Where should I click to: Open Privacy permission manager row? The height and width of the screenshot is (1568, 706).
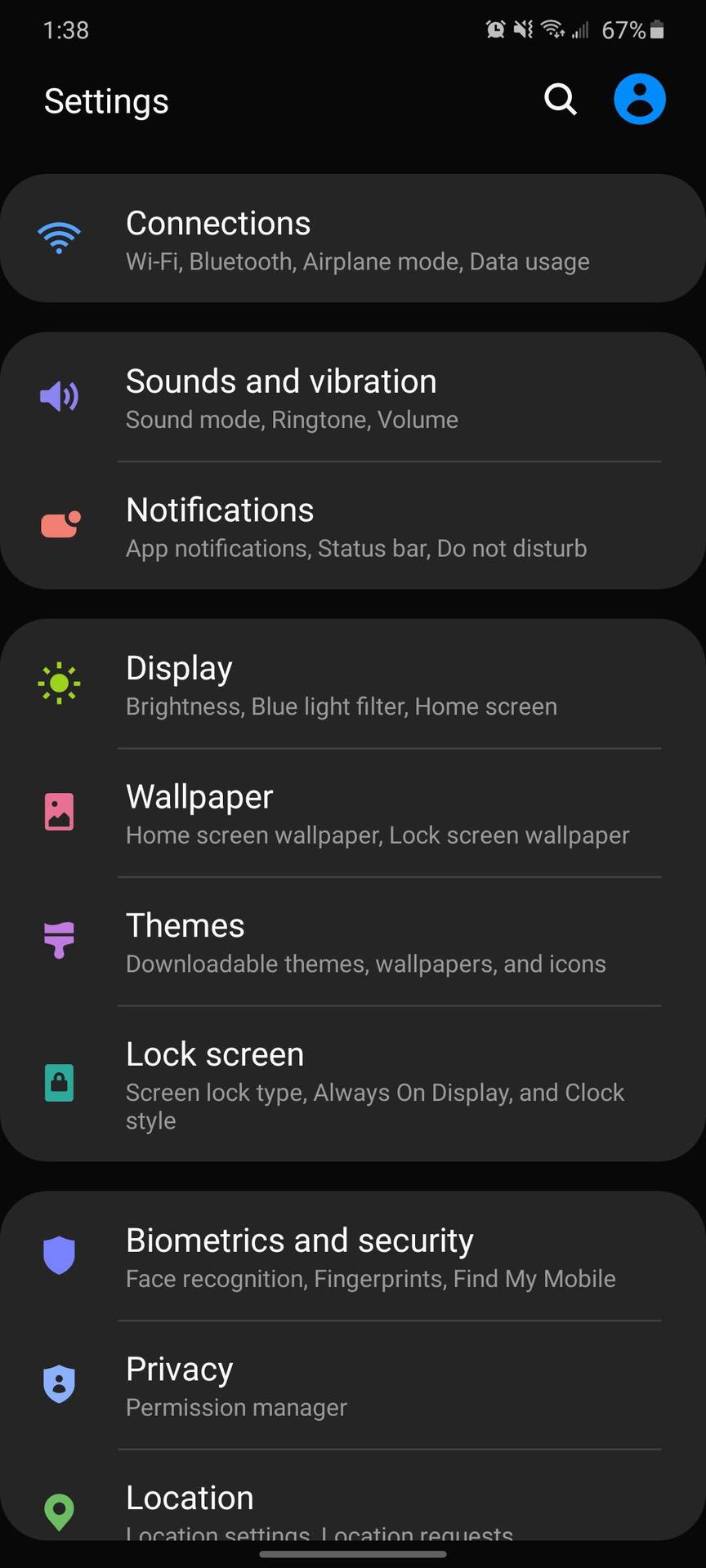(x=353, y=1386)
